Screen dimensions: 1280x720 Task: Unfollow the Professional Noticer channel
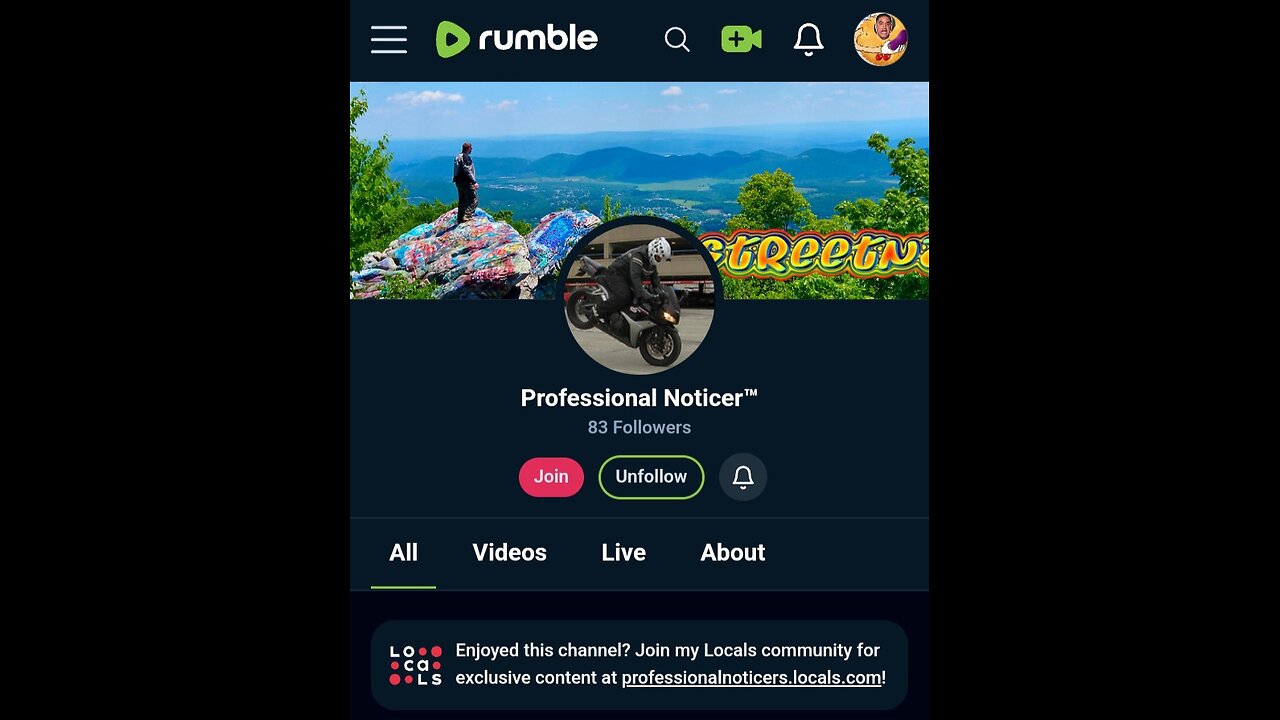(651, 477)
